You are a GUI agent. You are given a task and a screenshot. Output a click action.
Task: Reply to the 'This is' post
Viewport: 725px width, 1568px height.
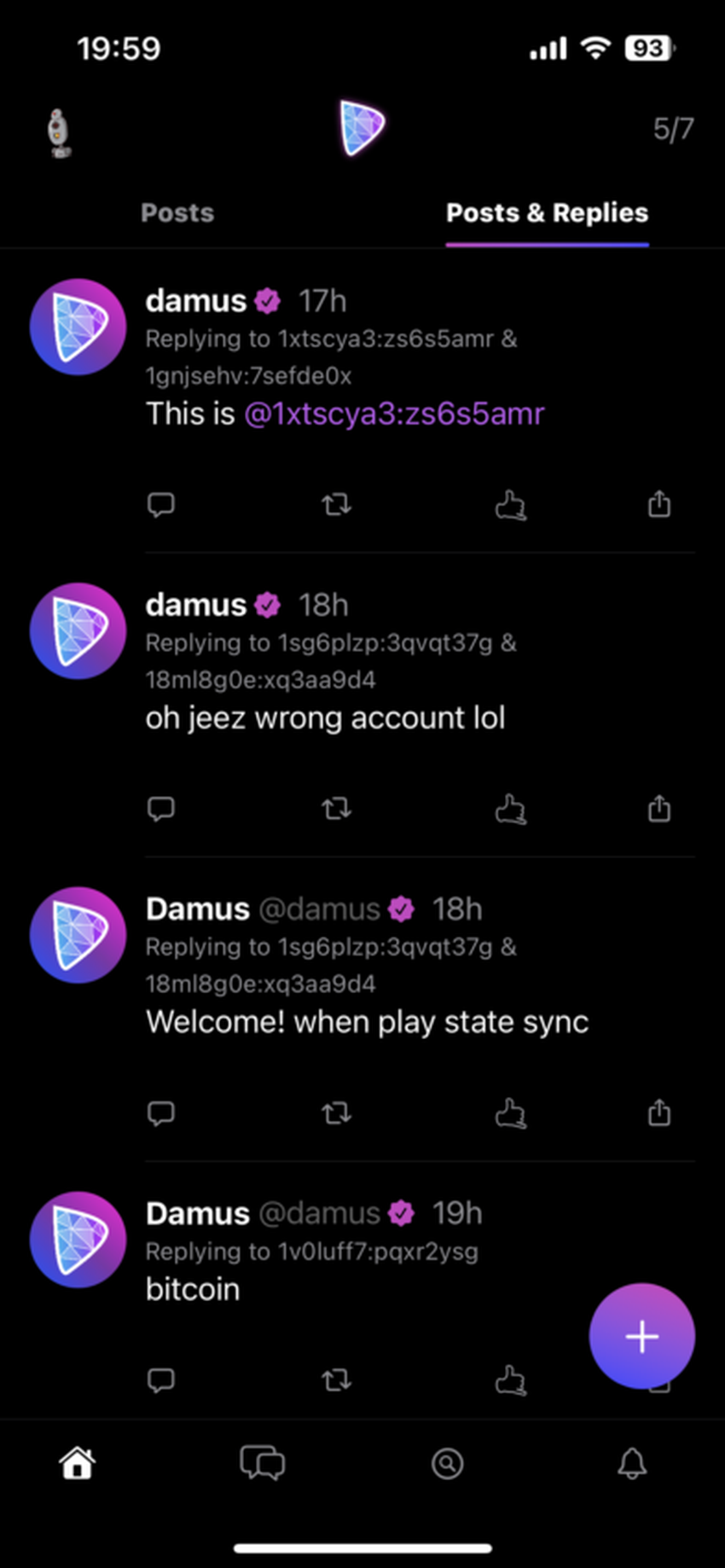(x=160, y=504)
